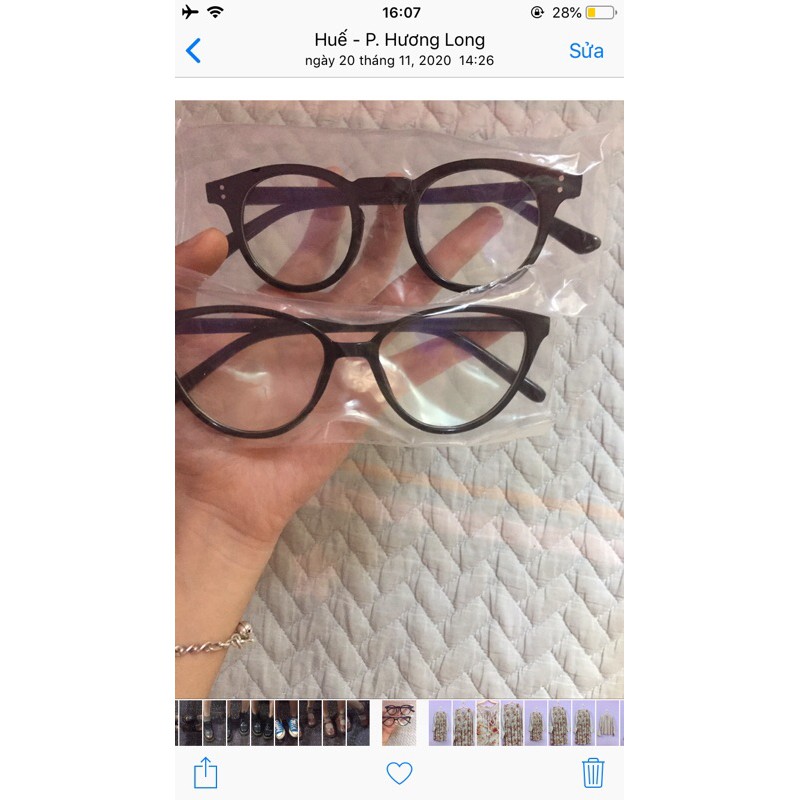
Task: Share this photo
Action: coord(205,772)
